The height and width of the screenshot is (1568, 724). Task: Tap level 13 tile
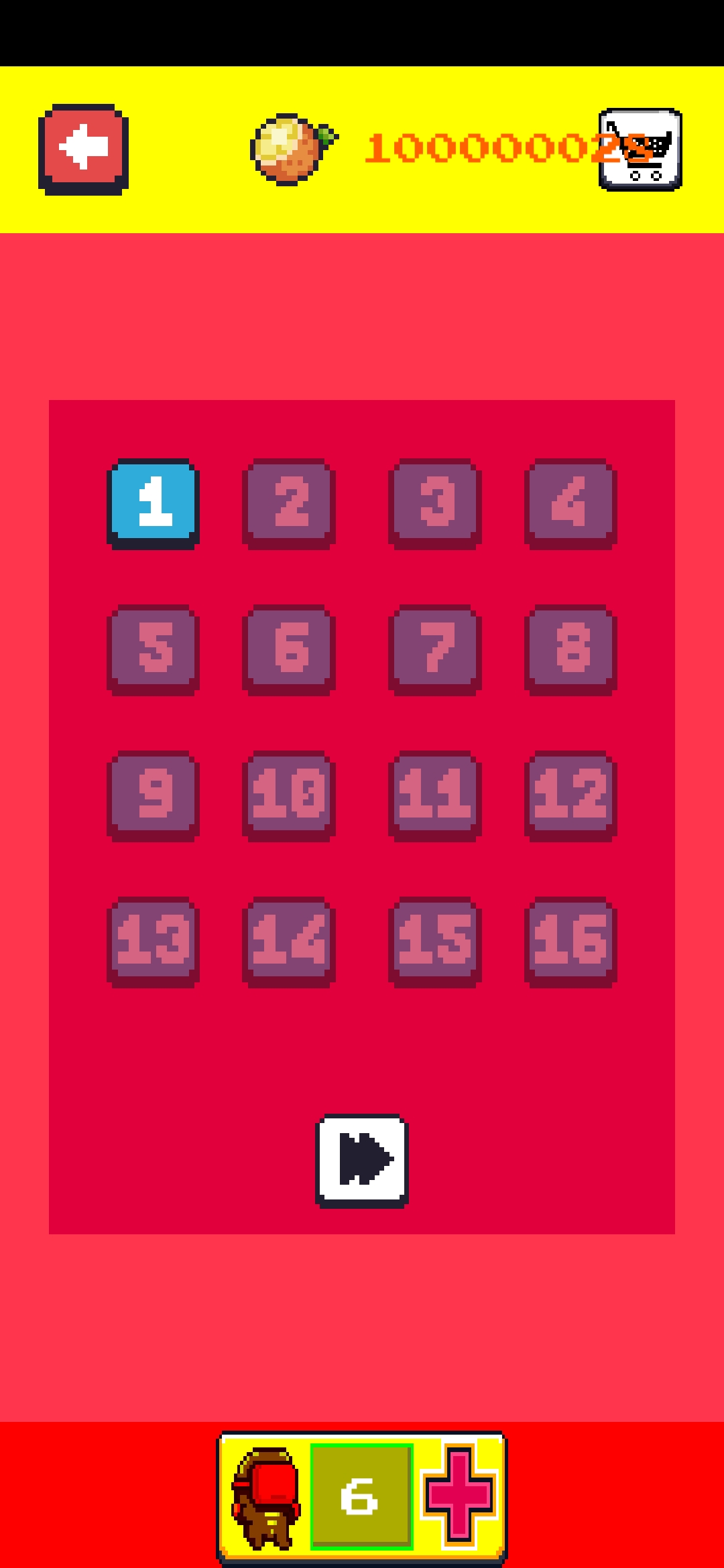[154, 941]
